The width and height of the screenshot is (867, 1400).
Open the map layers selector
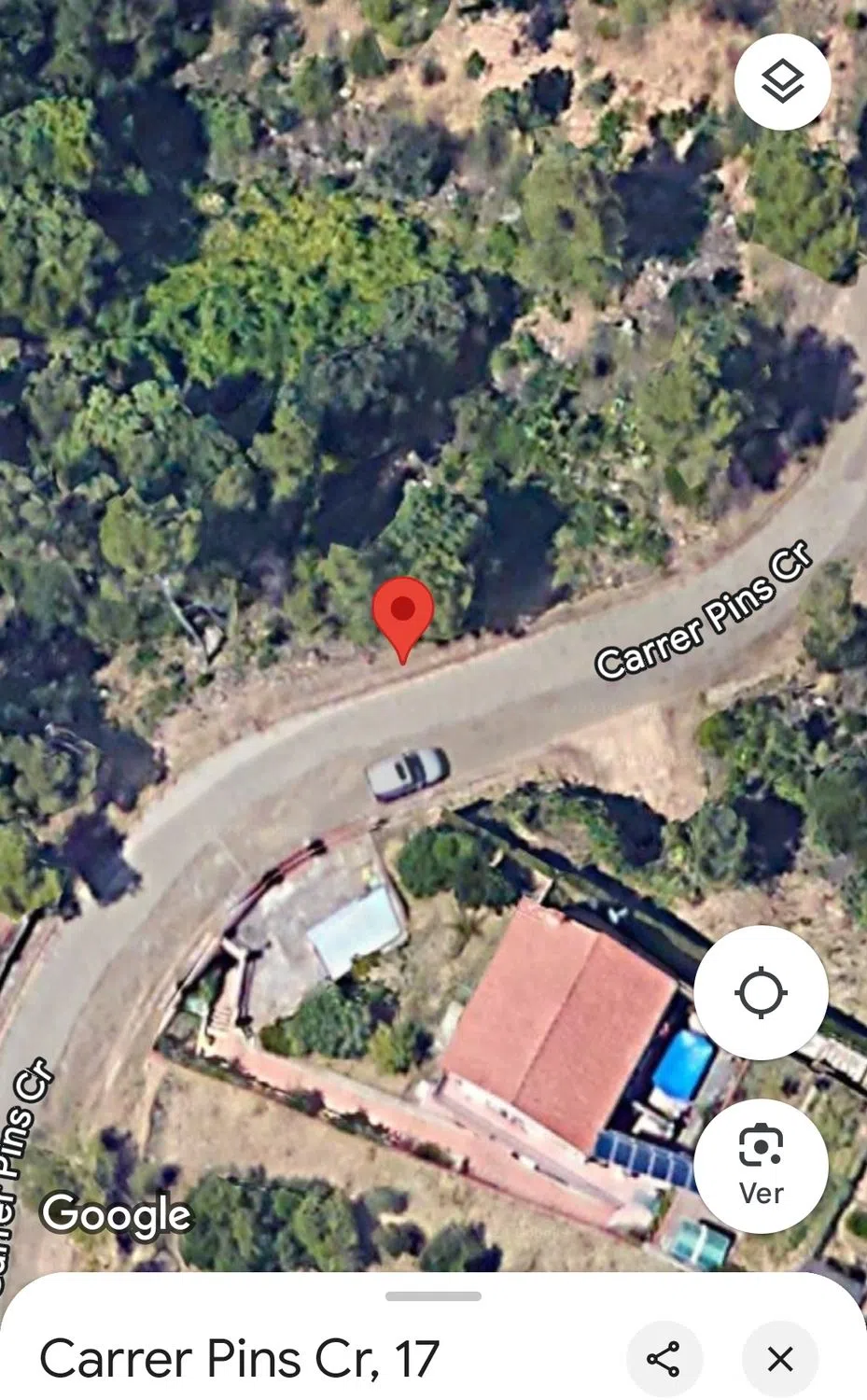pos(782,82)
